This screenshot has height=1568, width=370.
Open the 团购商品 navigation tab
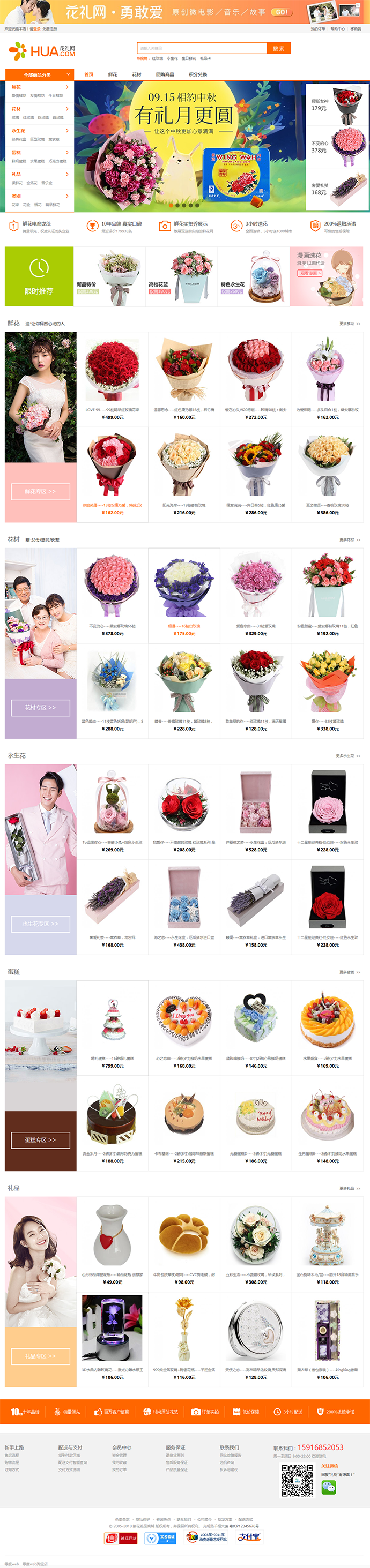point(165,75)
